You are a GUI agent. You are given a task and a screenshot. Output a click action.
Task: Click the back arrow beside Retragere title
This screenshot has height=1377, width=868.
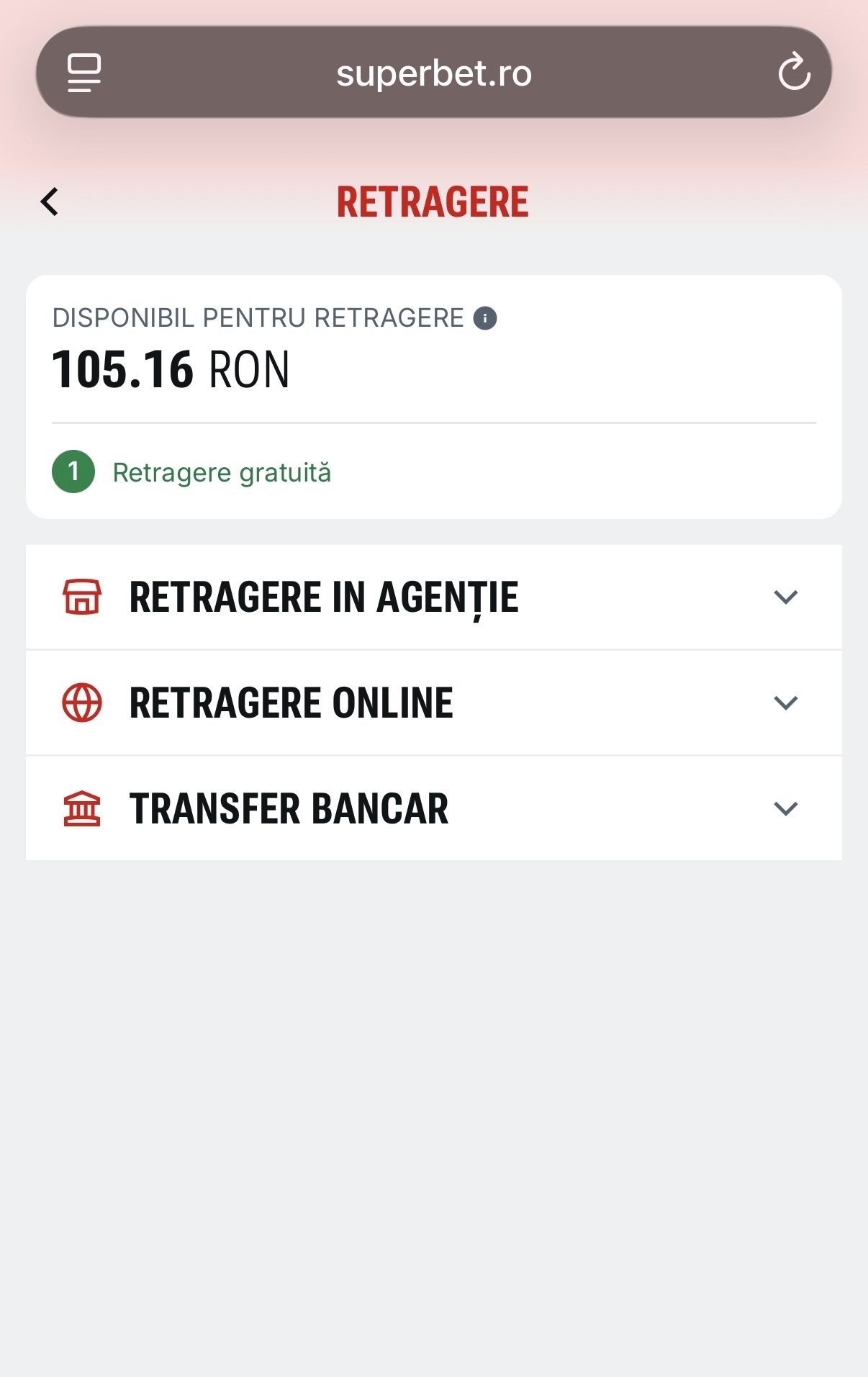(x=50, y=203)
